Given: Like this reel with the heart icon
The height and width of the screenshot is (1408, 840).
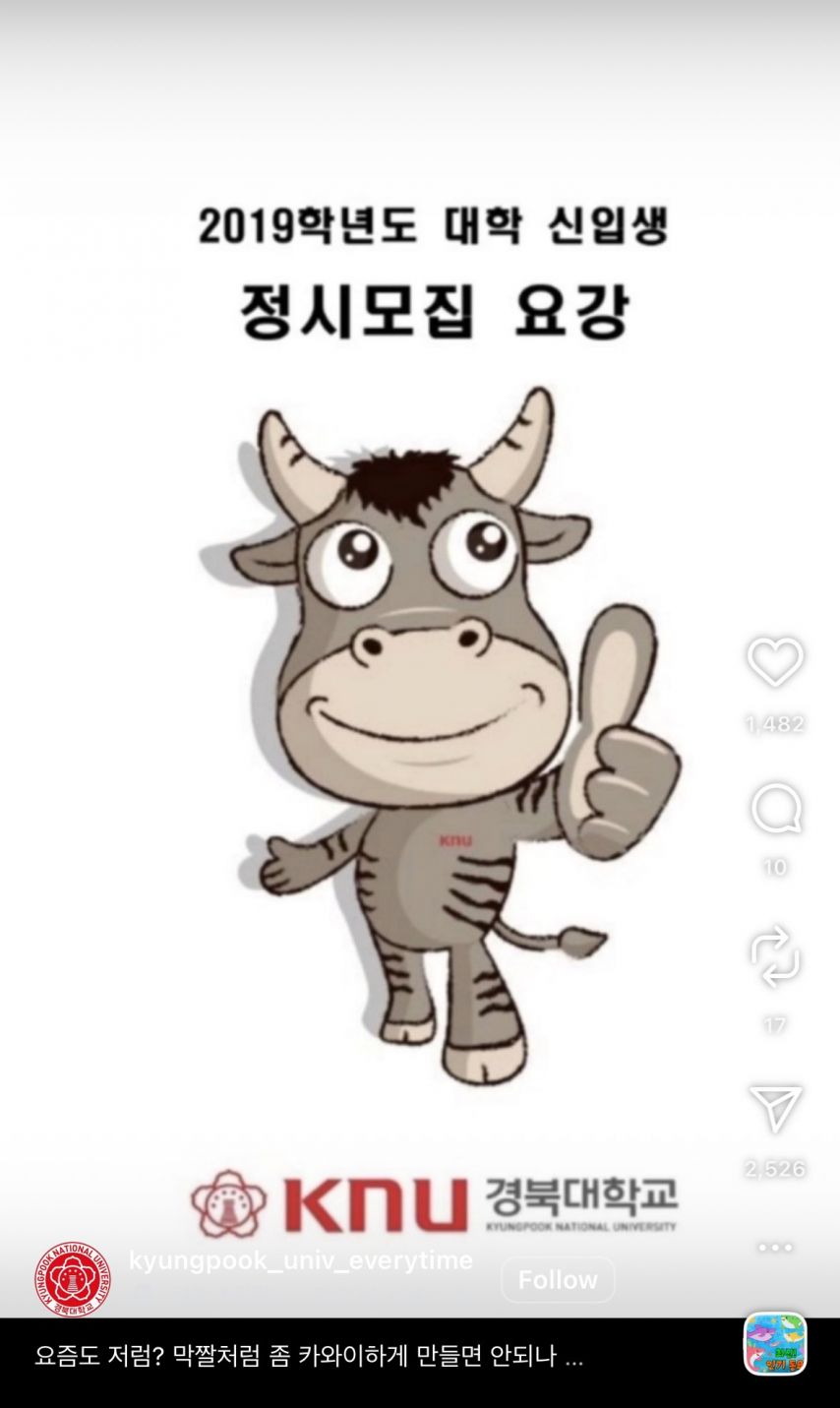Looking at the screenshot, I should click(x=775, y=662).
